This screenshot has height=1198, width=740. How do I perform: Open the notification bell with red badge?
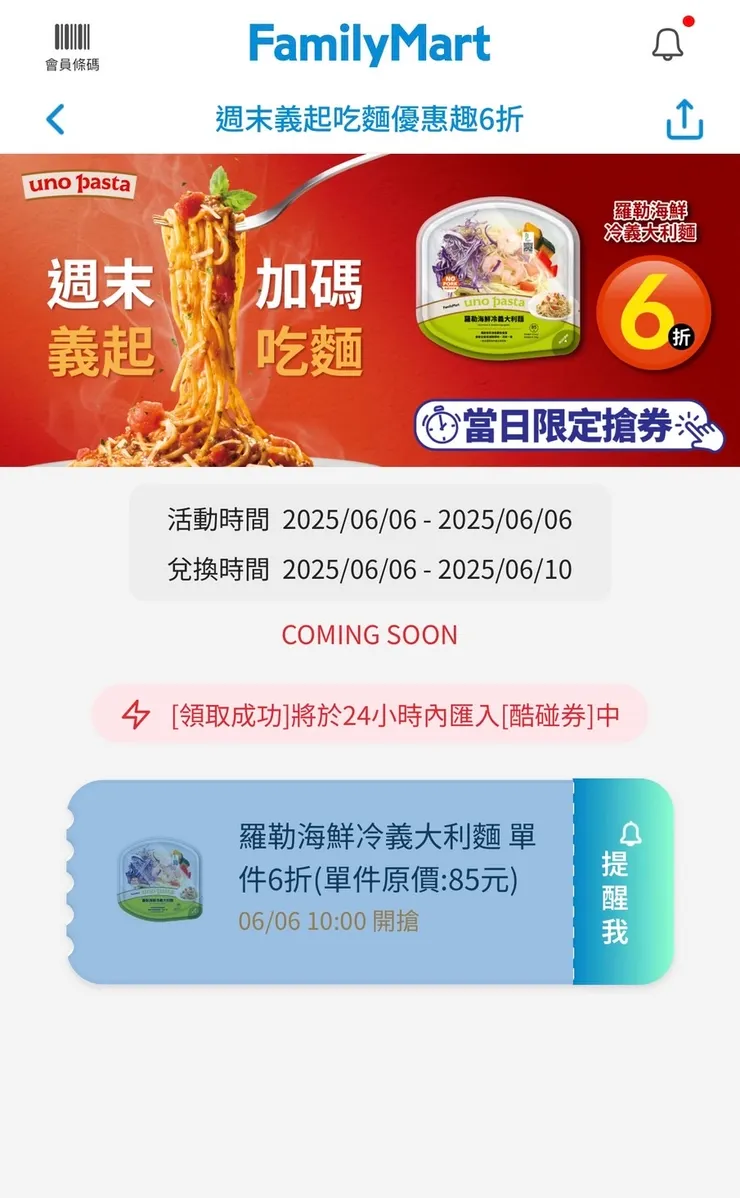coord(666,40)
